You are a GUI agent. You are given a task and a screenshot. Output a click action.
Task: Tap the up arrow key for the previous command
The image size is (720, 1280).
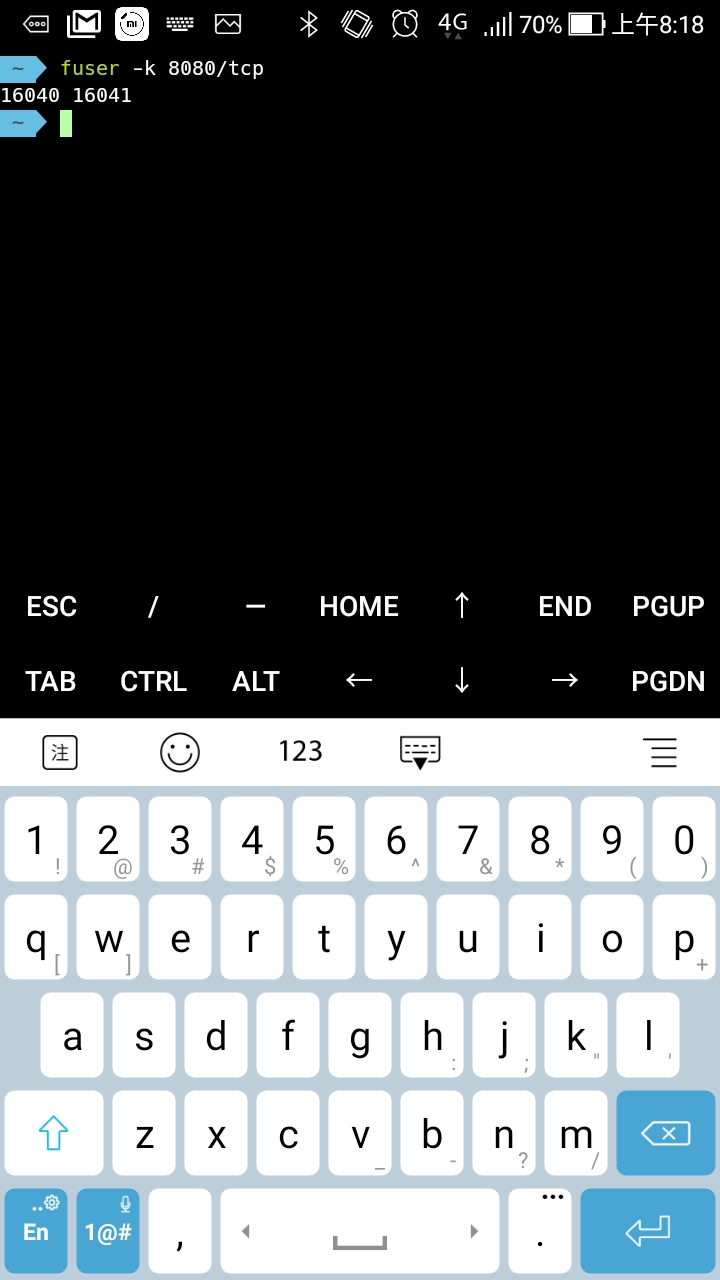462,606
